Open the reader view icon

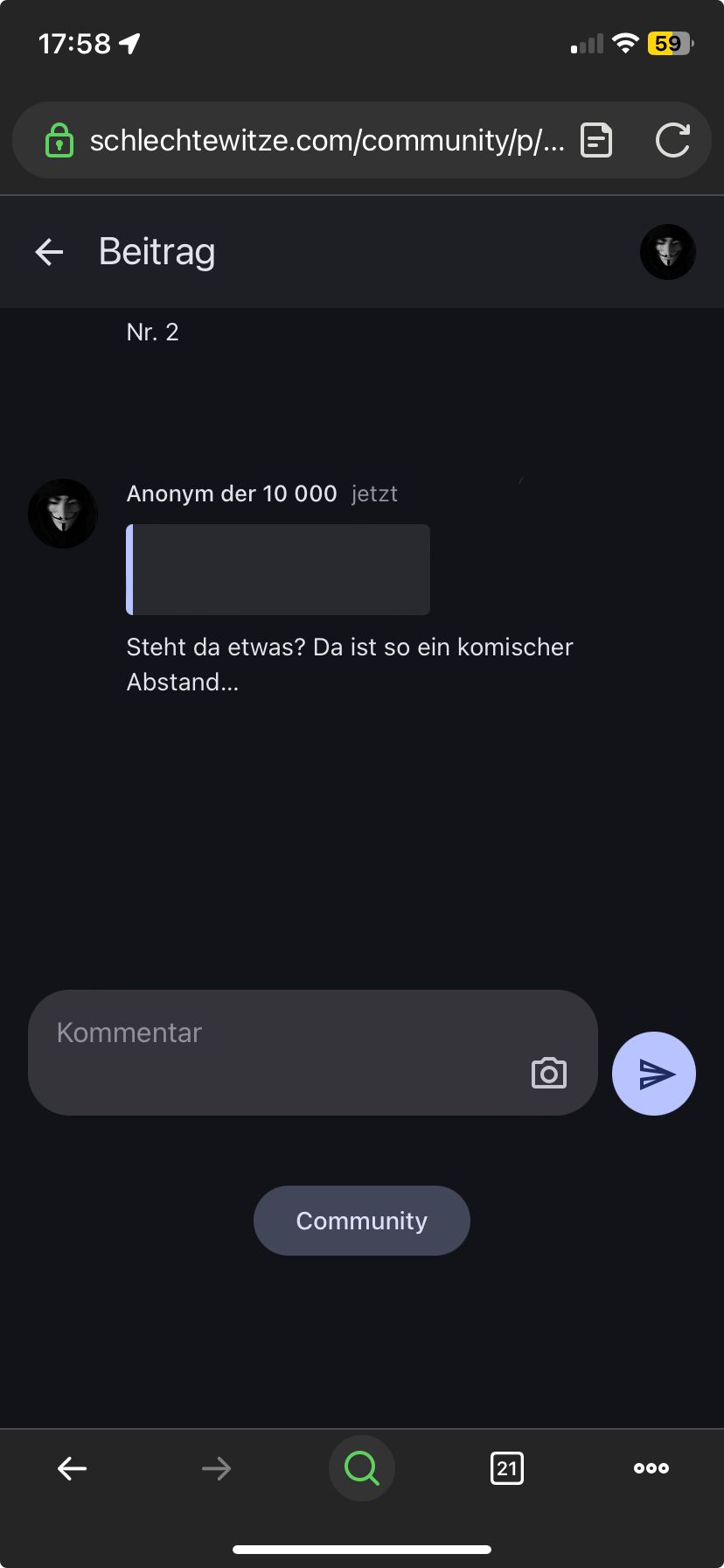596,141
